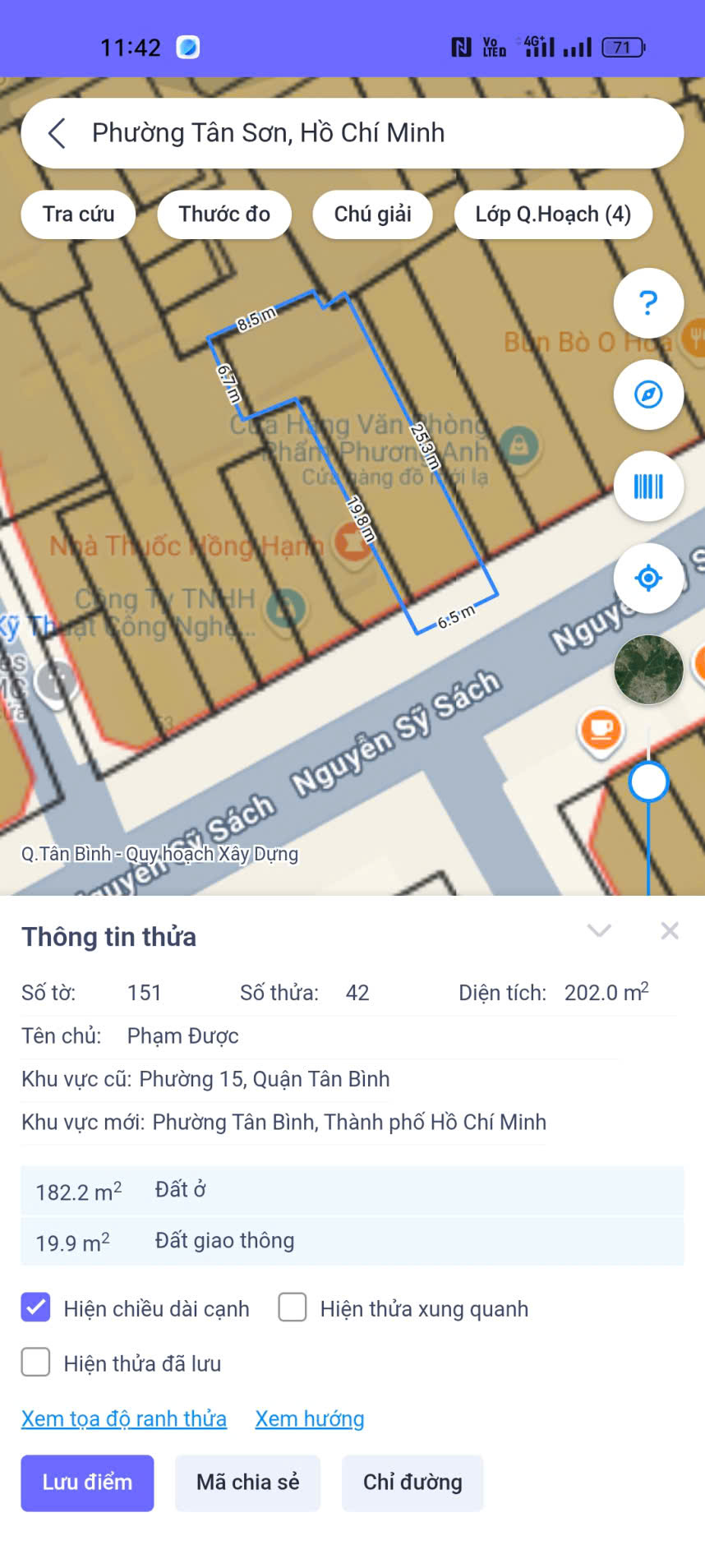Switch to satellite map view
Viewport: 705px width, 1568px height.
[x=648, y=669]
